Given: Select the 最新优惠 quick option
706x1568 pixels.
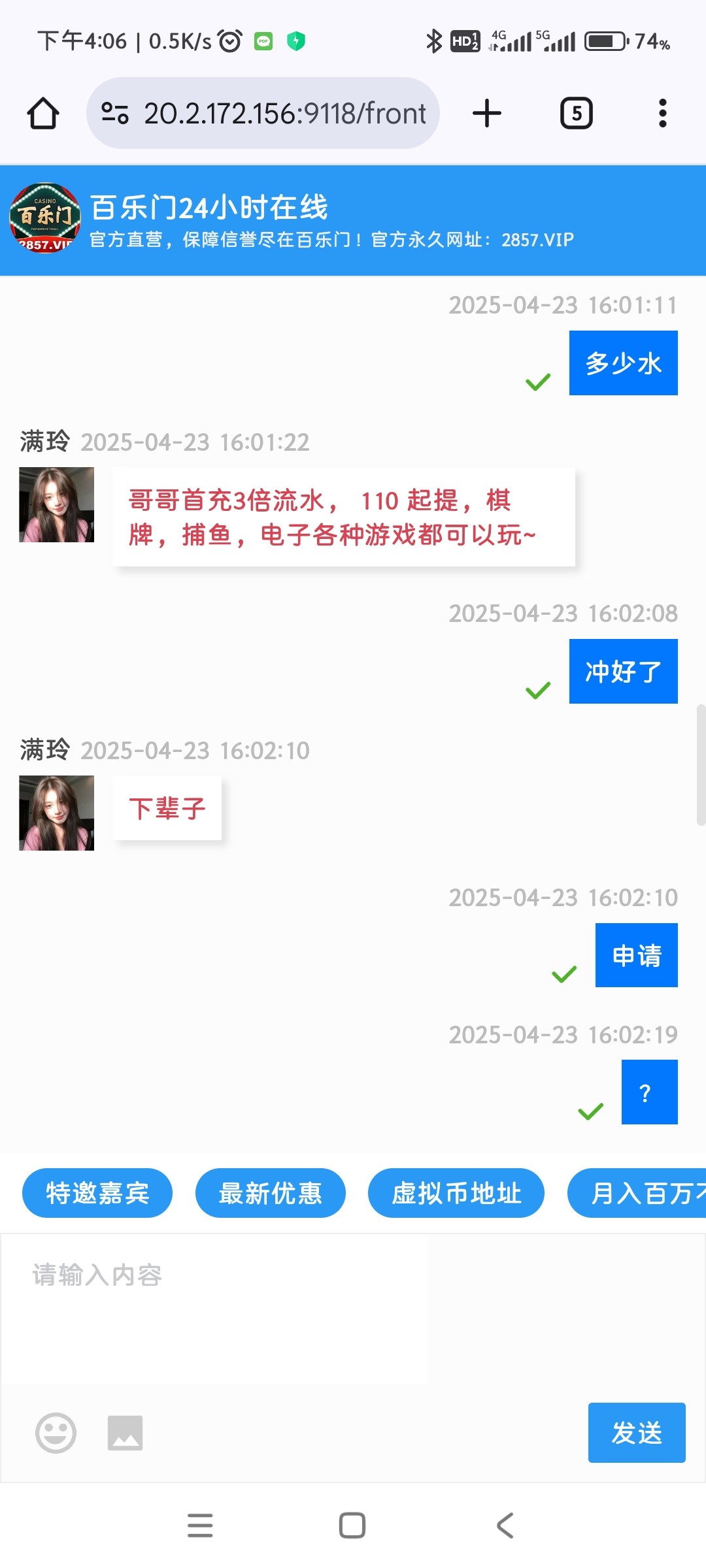Looking at the screenshot, I should pyautogui.click(x=270, y=1193).
